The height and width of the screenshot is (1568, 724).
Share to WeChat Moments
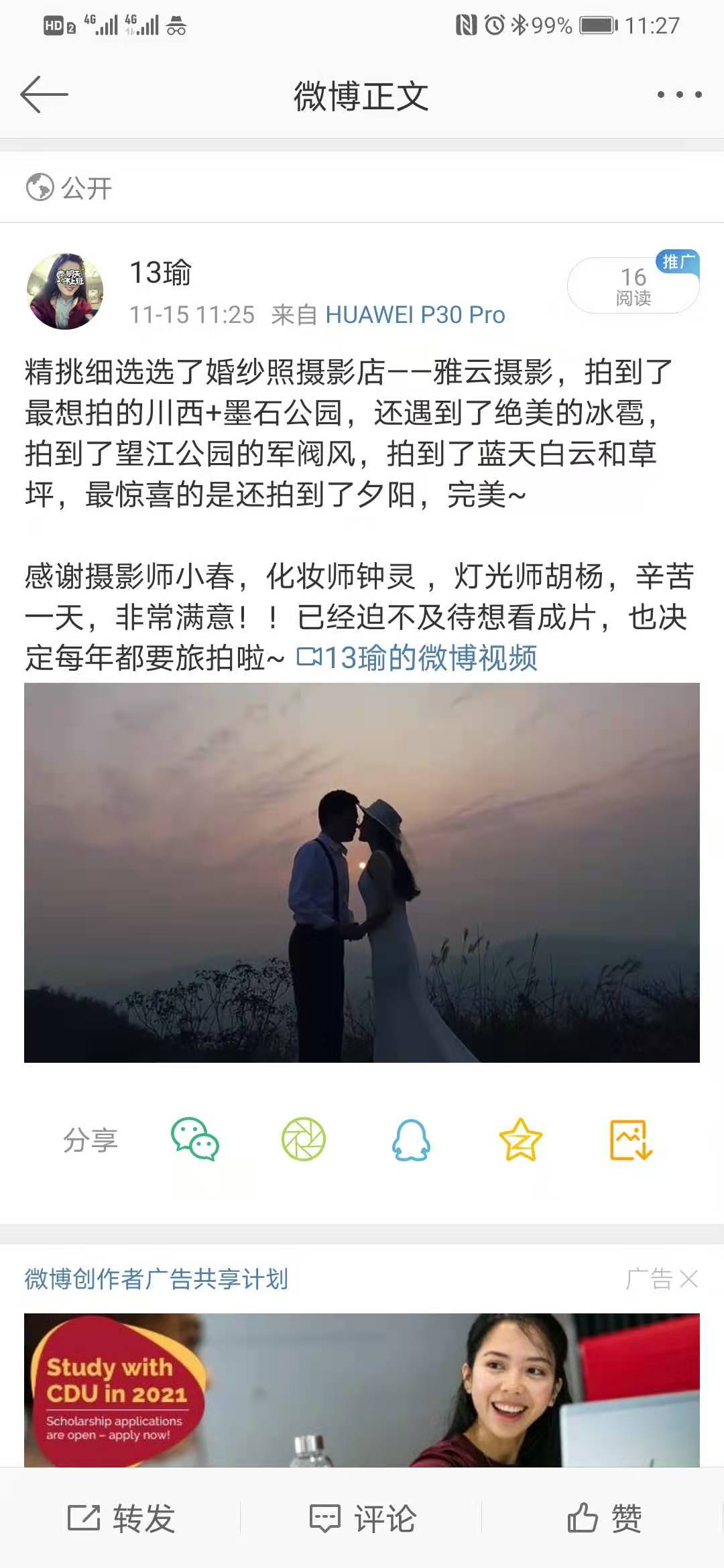304,1139
